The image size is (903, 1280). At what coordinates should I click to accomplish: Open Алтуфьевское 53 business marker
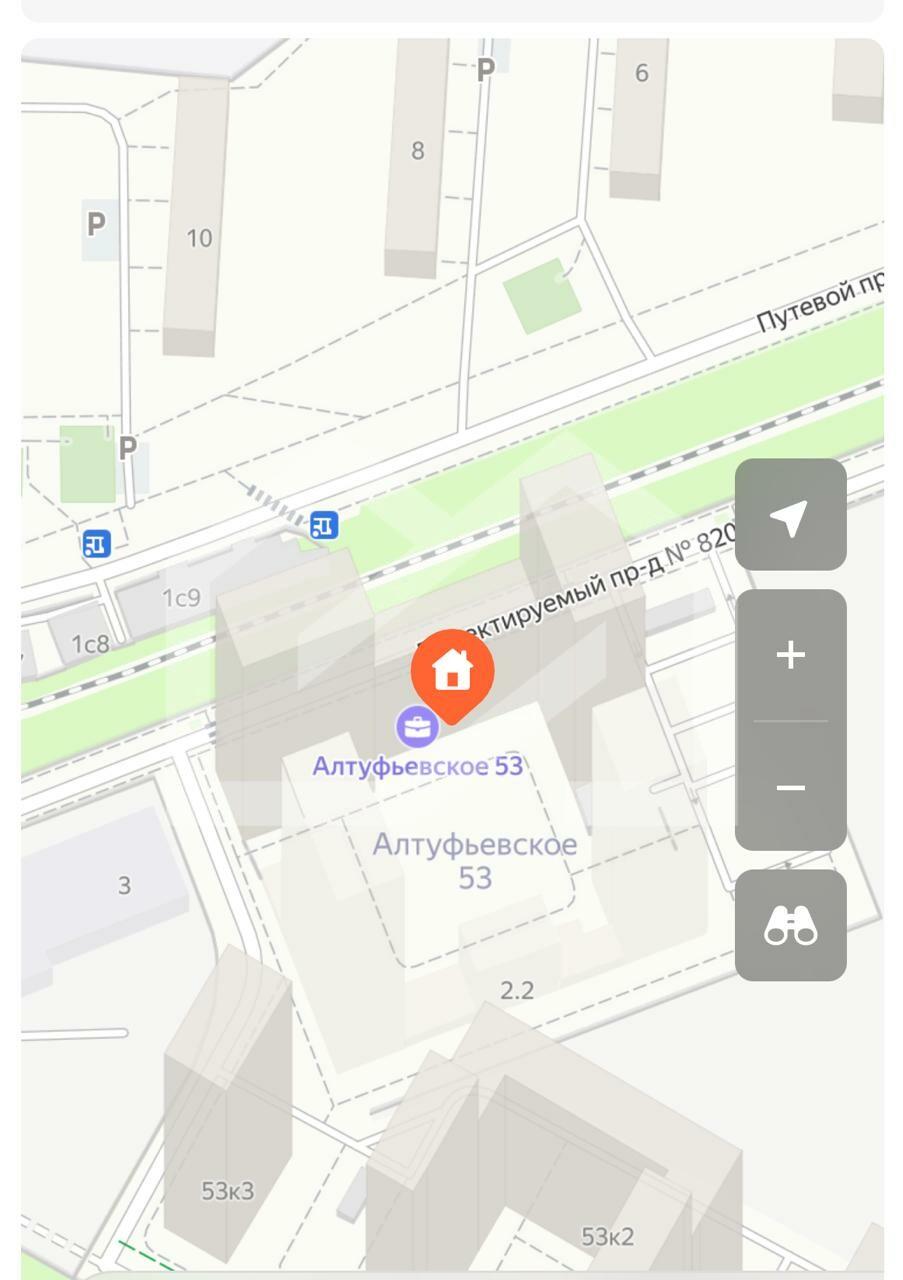coord(417,727)
